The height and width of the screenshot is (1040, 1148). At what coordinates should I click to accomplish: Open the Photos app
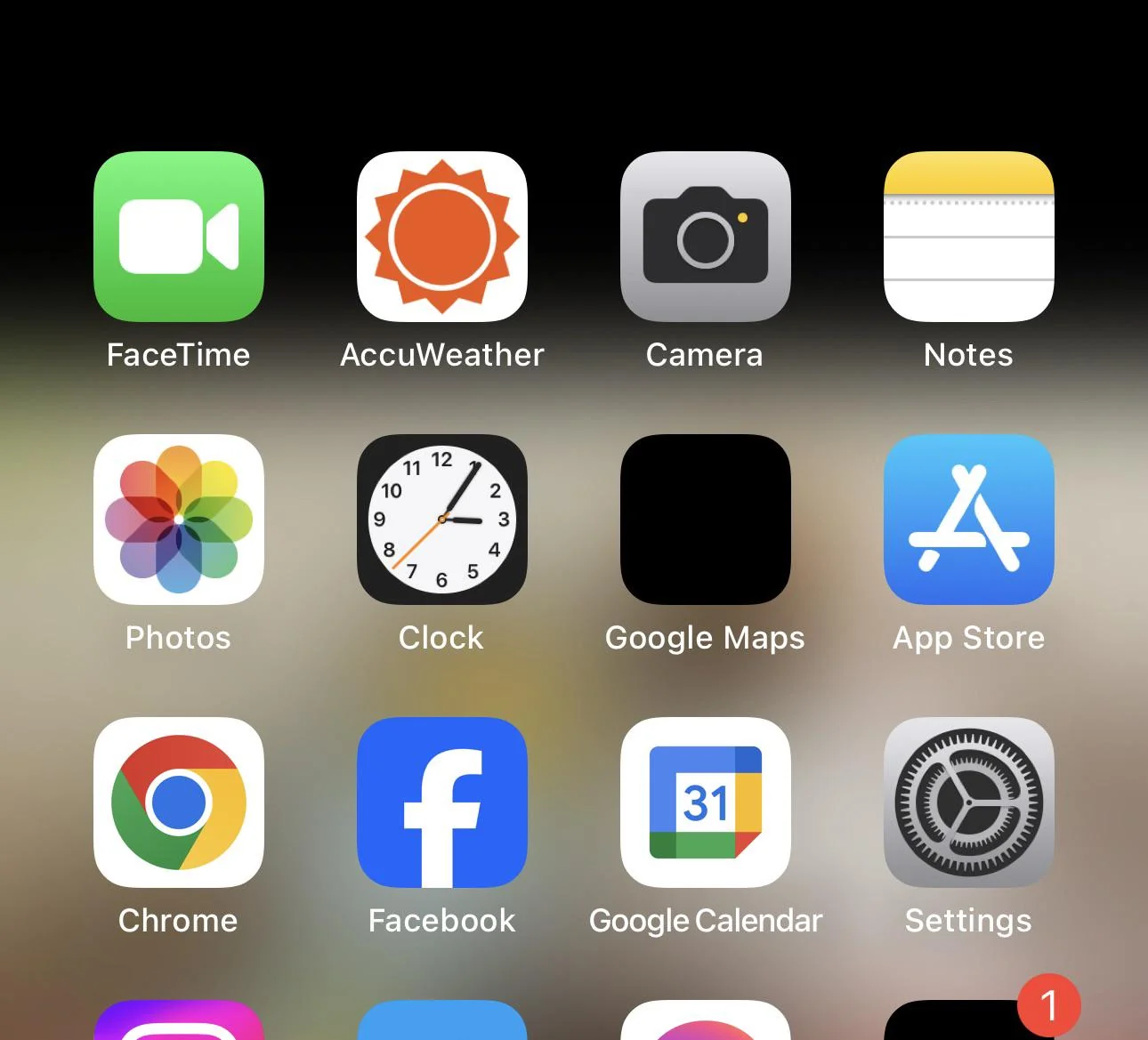coord(179,520)
